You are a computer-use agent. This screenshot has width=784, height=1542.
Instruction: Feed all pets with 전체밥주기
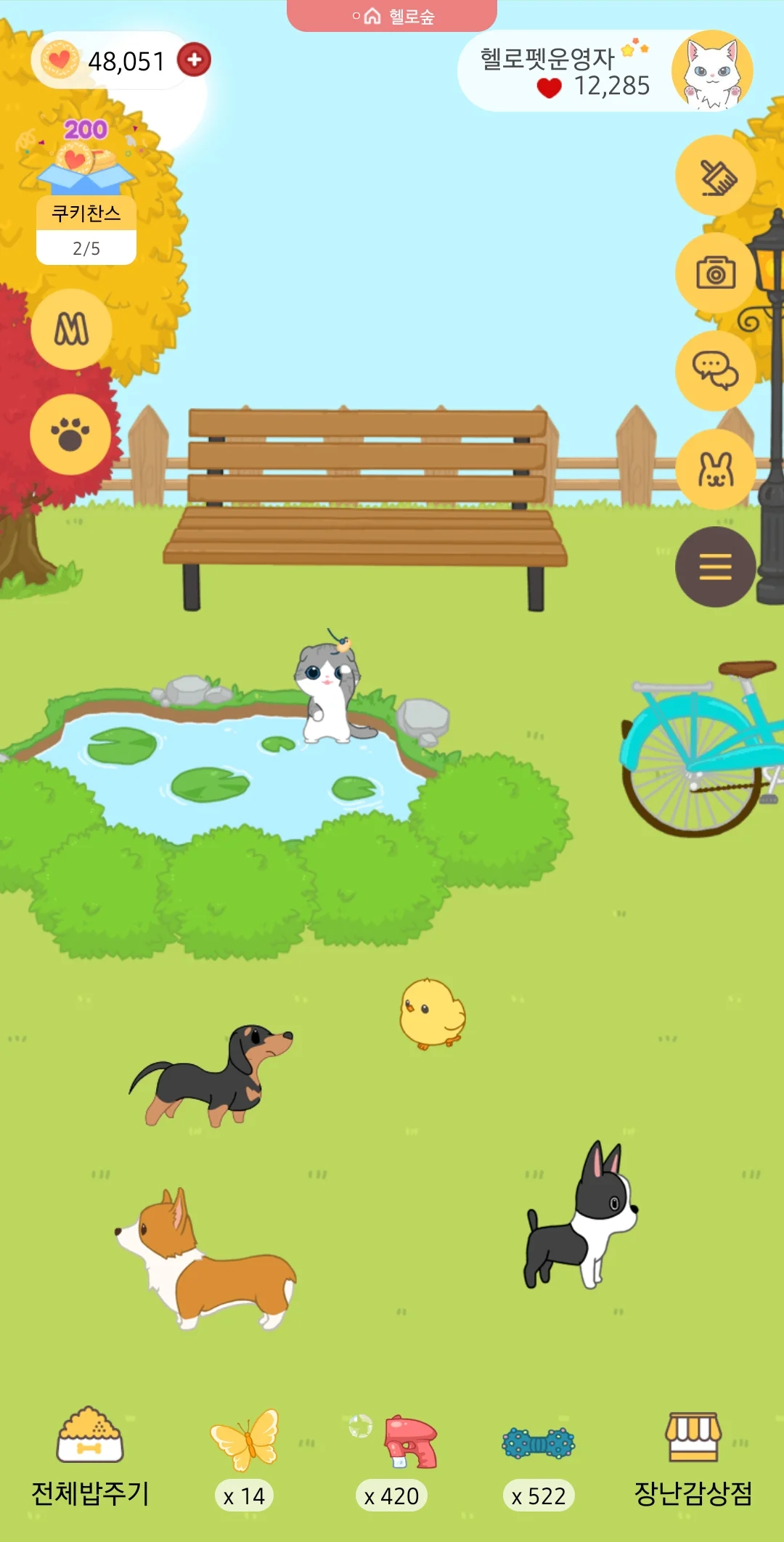click(90, 1456)
